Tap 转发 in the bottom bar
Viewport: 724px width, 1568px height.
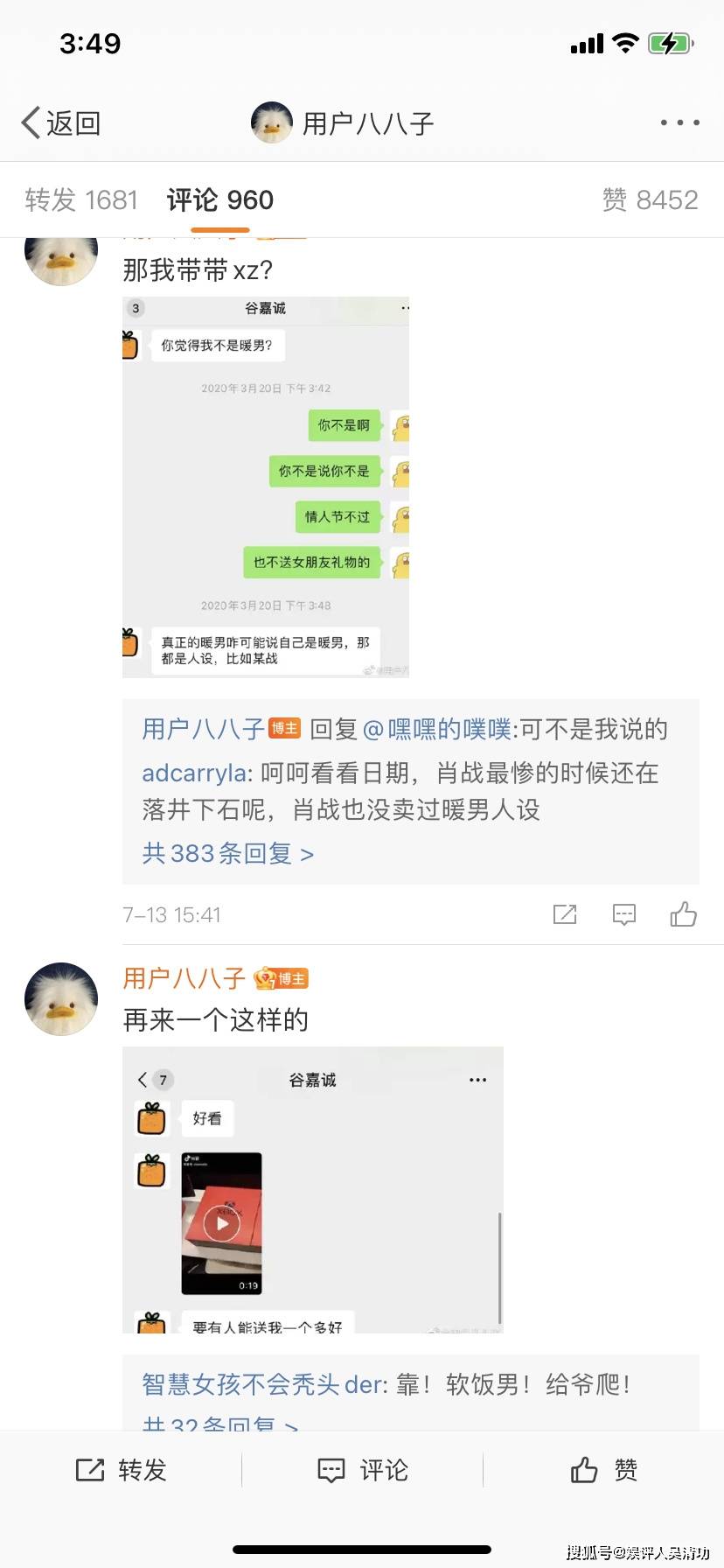pos(121,1470)
